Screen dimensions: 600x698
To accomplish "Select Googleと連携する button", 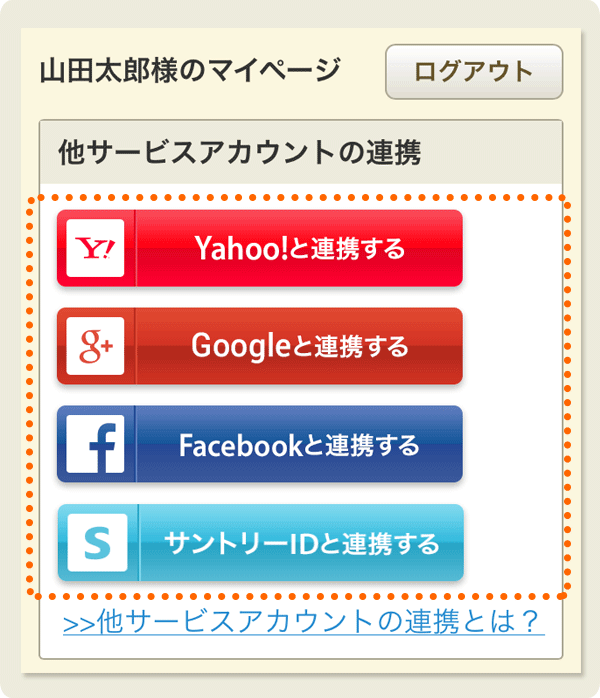I will click(260, 346).
